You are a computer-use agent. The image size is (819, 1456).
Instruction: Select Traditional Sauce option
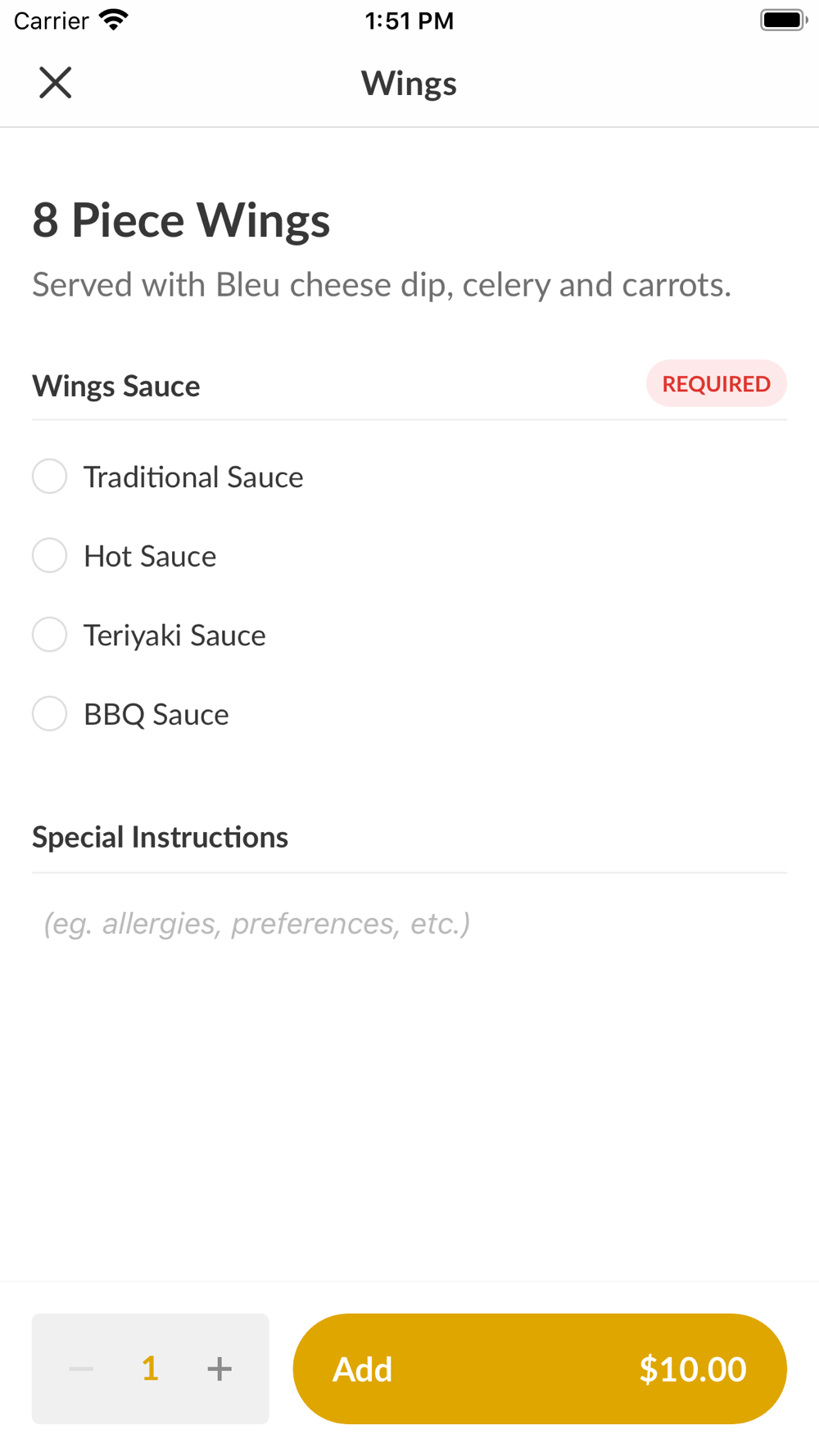pyautogui.click(x=49, y=477)
